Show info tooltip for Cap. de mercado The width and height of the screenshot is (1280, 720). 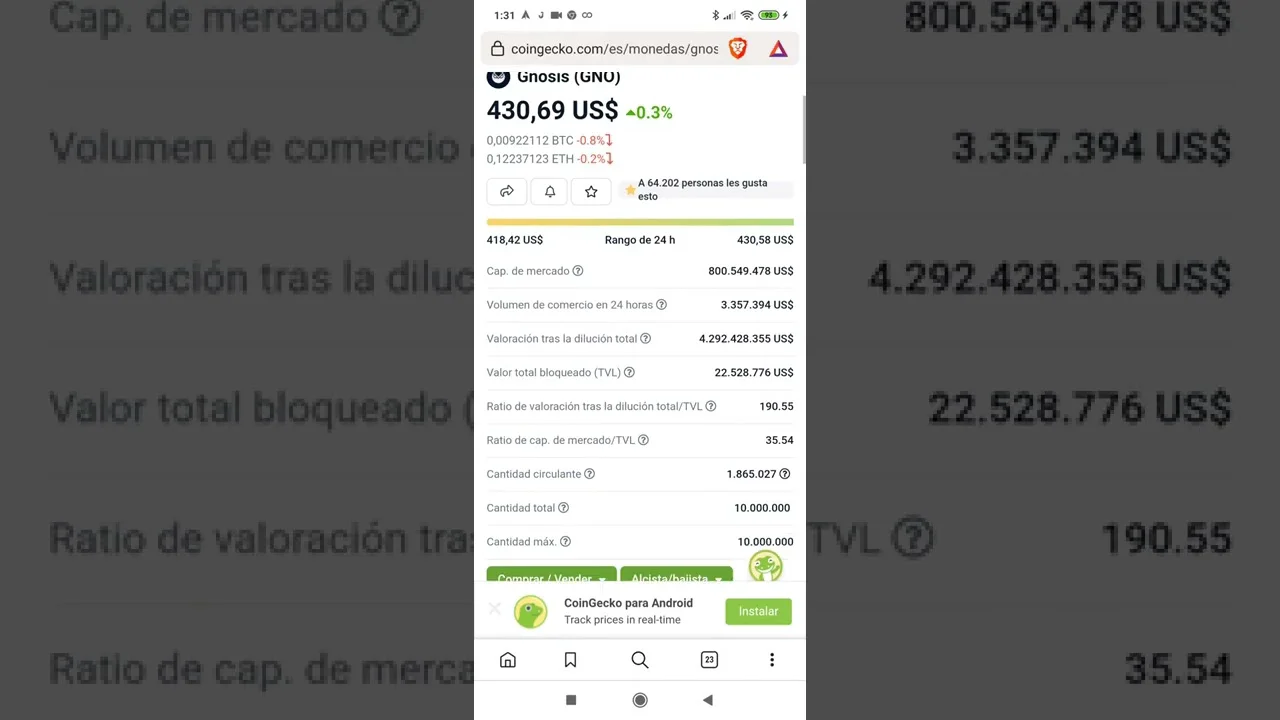[x=578, y=271]
